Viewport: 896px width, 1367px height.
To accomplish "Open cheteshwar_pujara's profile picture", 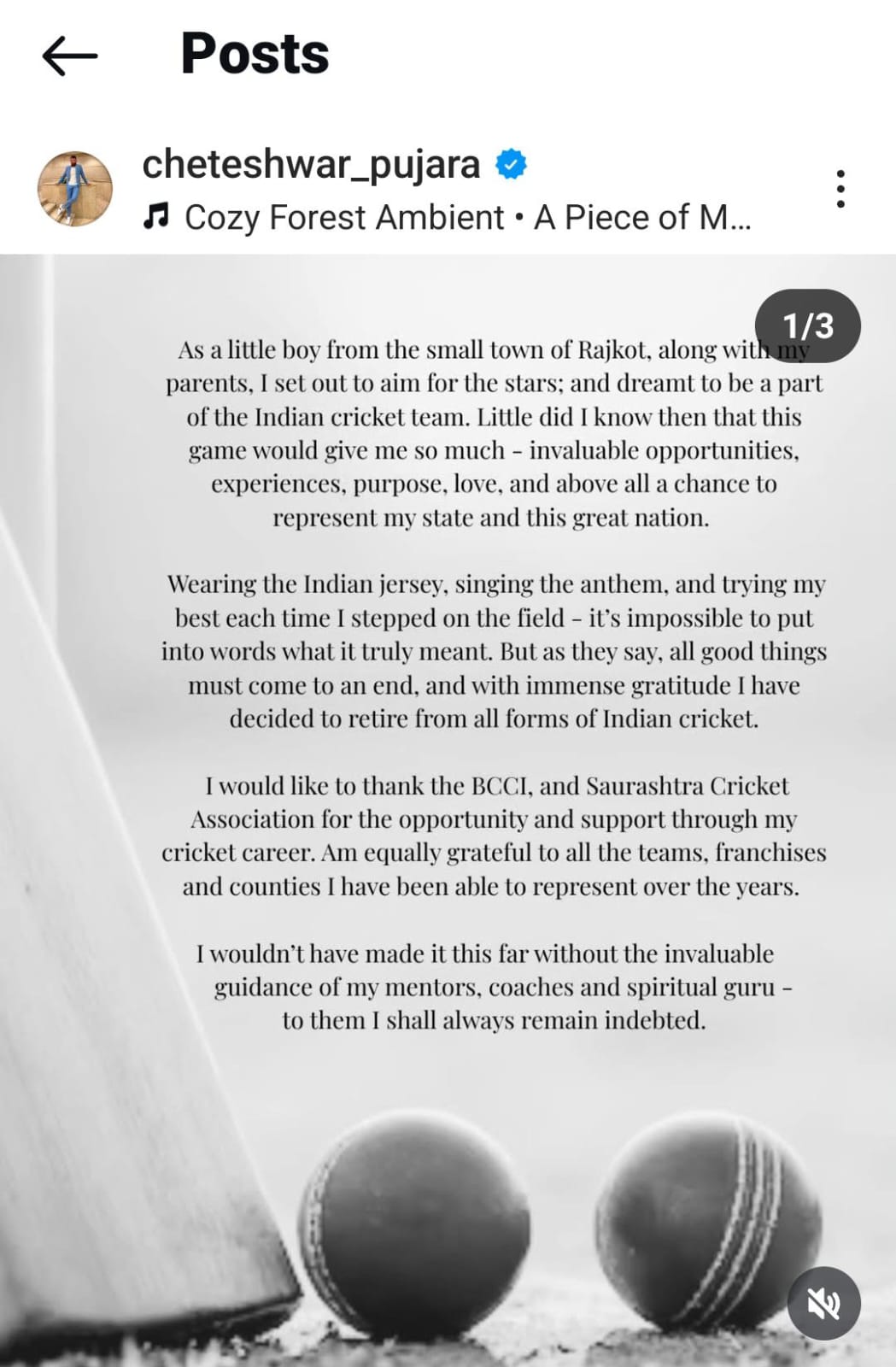I will [x=75, y=189].
